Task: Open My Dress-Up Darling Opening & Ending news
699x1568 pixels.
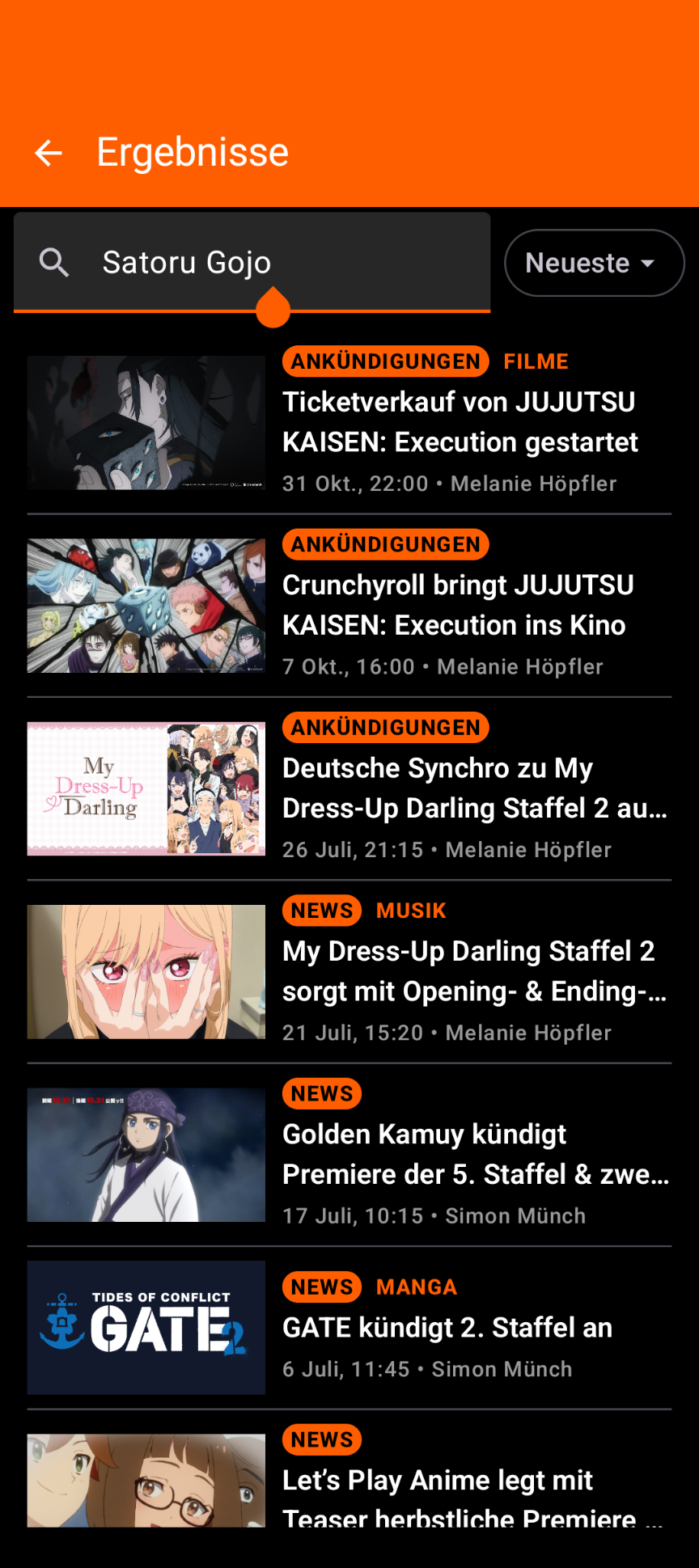Action: (x=474, y=971)
